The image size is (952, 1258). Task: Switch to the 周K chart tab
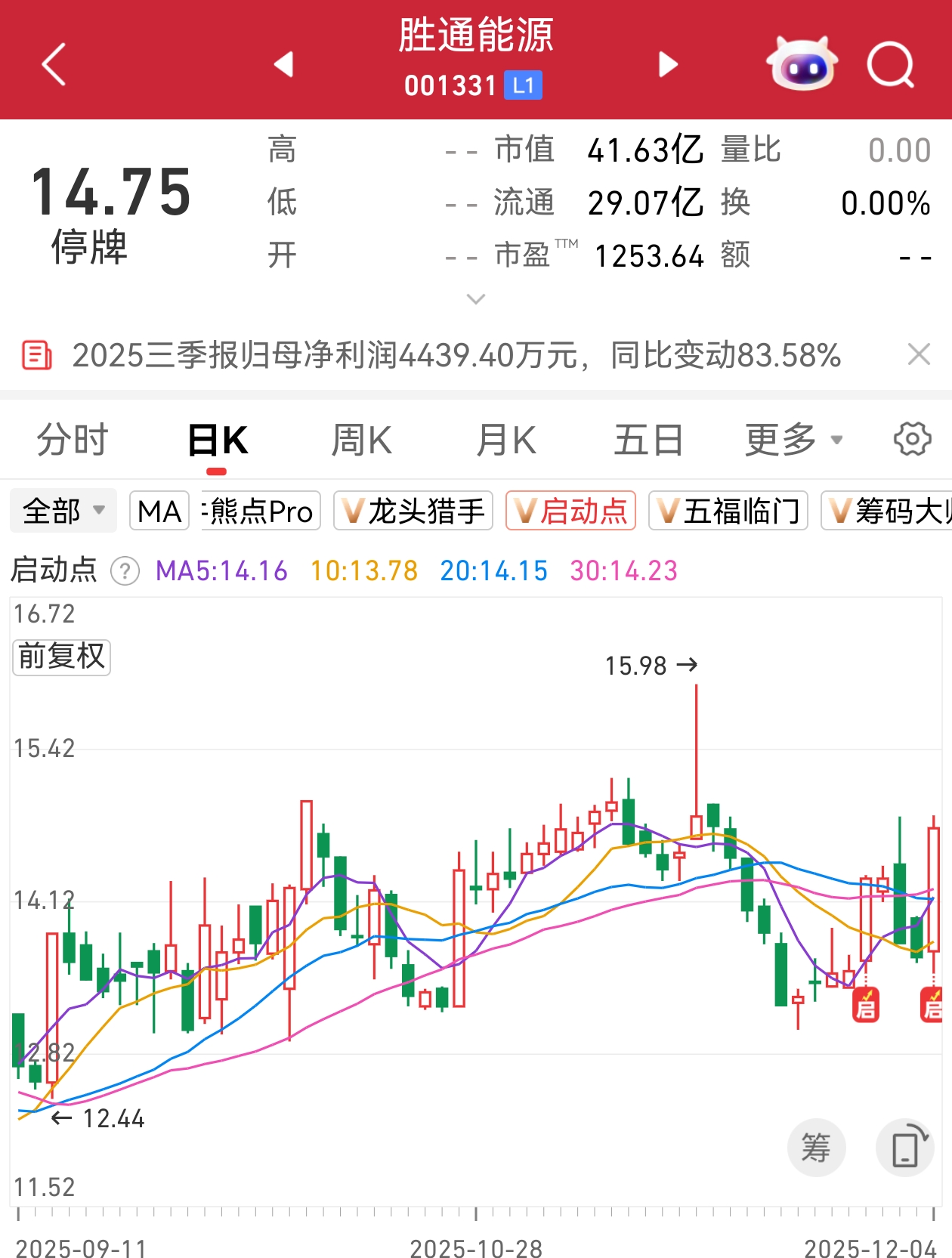tap(362, 440)
